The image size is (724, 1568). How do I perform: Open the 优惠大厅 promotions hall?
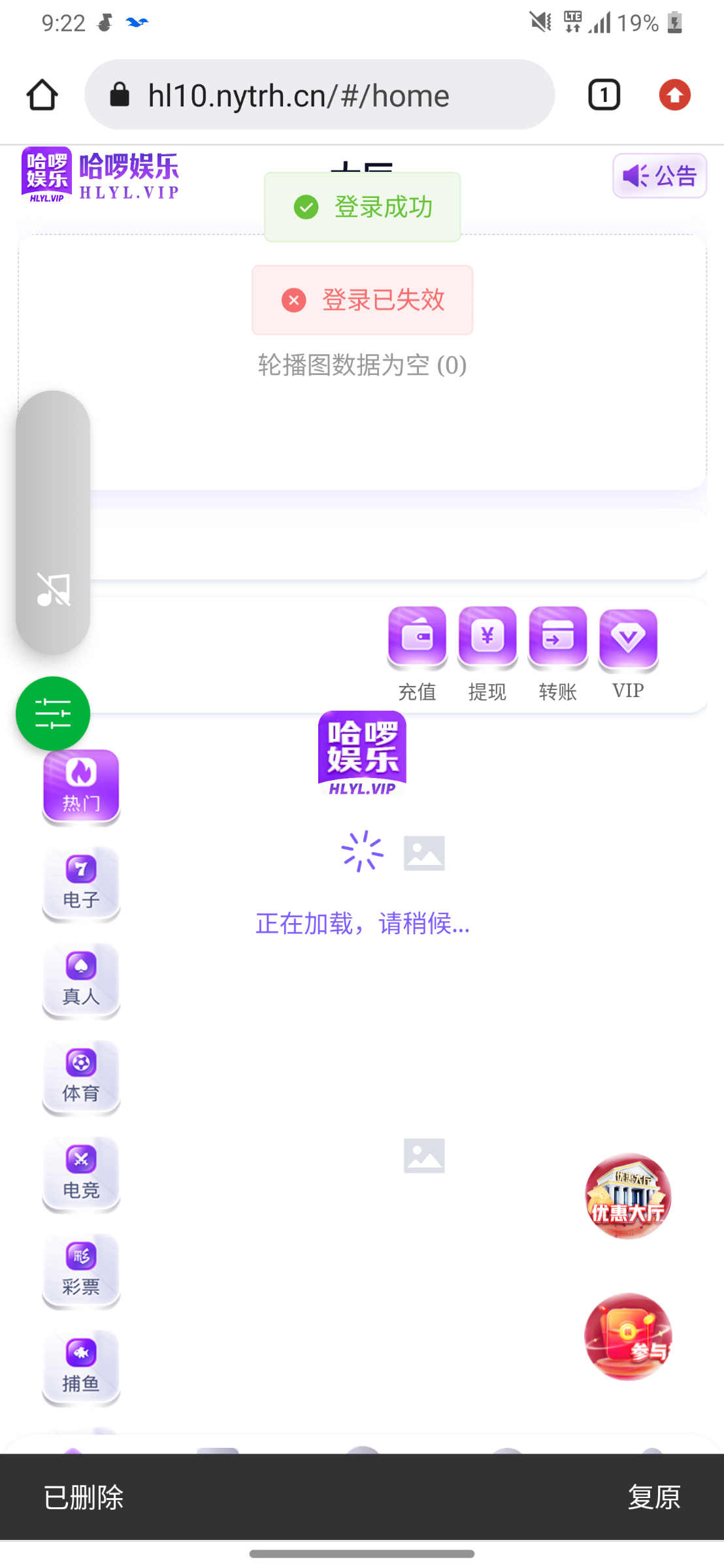point(628,1196)
